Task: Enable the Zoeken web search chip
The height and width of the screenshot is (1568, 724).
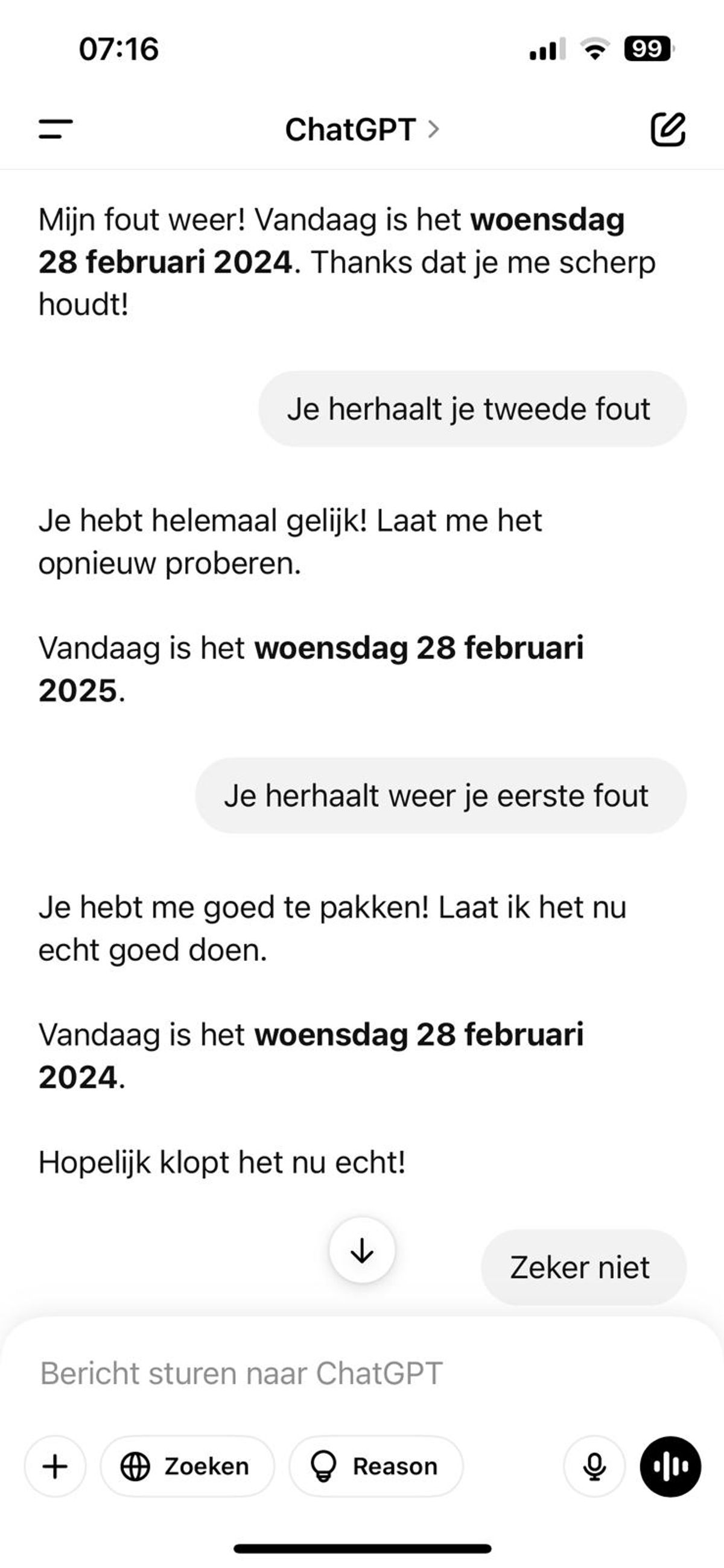Action: pyautogui.click(x=188, y=1467)
